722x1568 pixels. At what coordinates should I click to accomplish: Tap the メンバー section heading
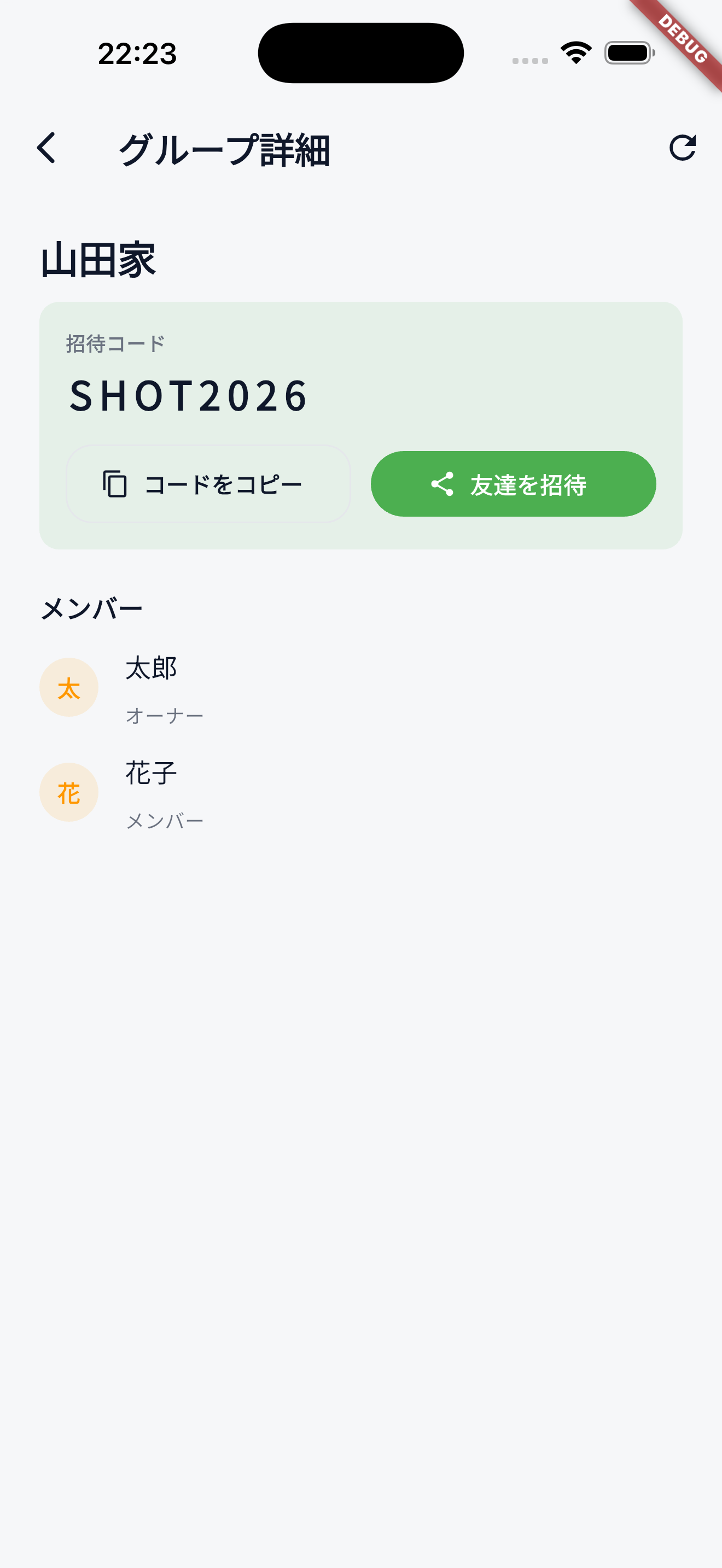[x=91, y=607]
